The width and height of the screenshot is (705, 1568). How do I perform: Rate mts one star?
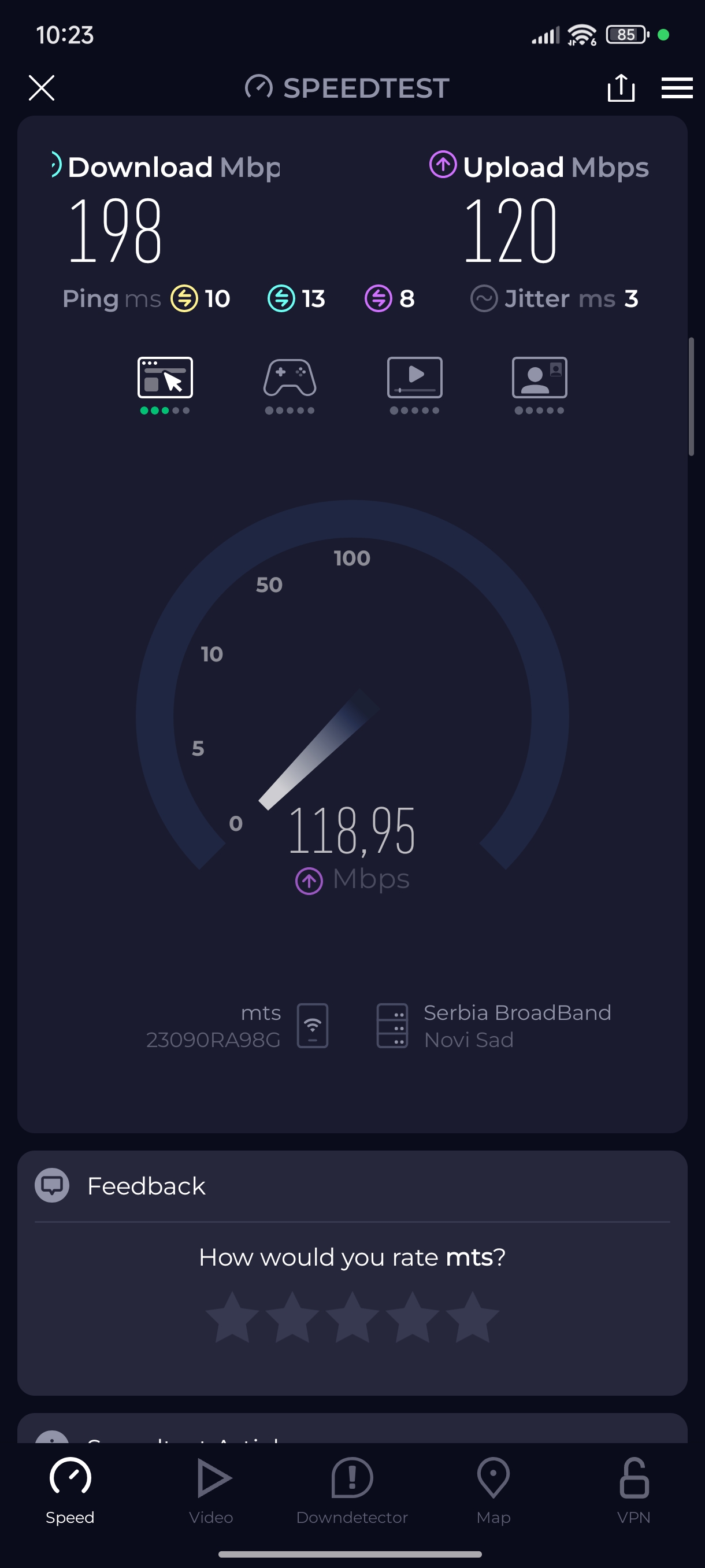[x=232, y=1318]
